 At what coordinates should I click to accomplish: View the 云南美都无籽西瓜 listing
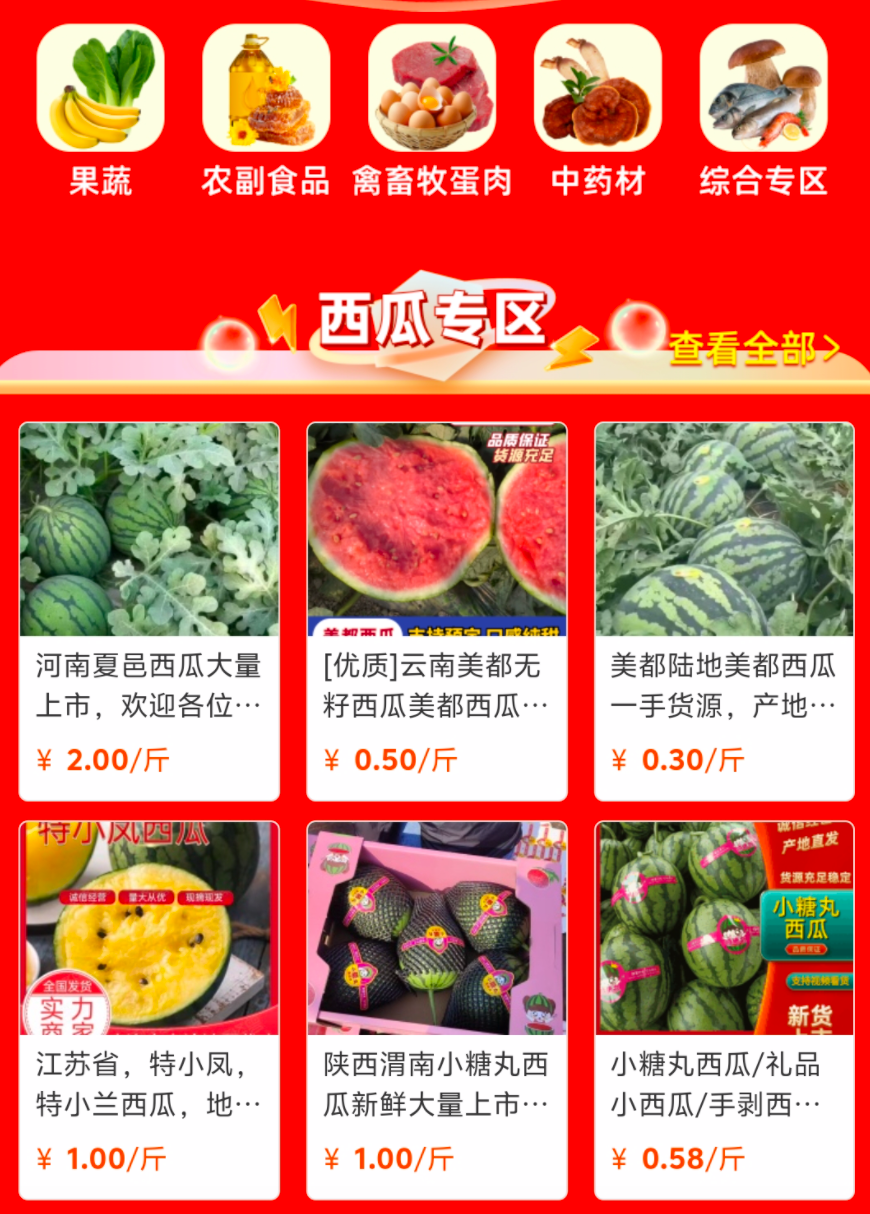(436, 610)
